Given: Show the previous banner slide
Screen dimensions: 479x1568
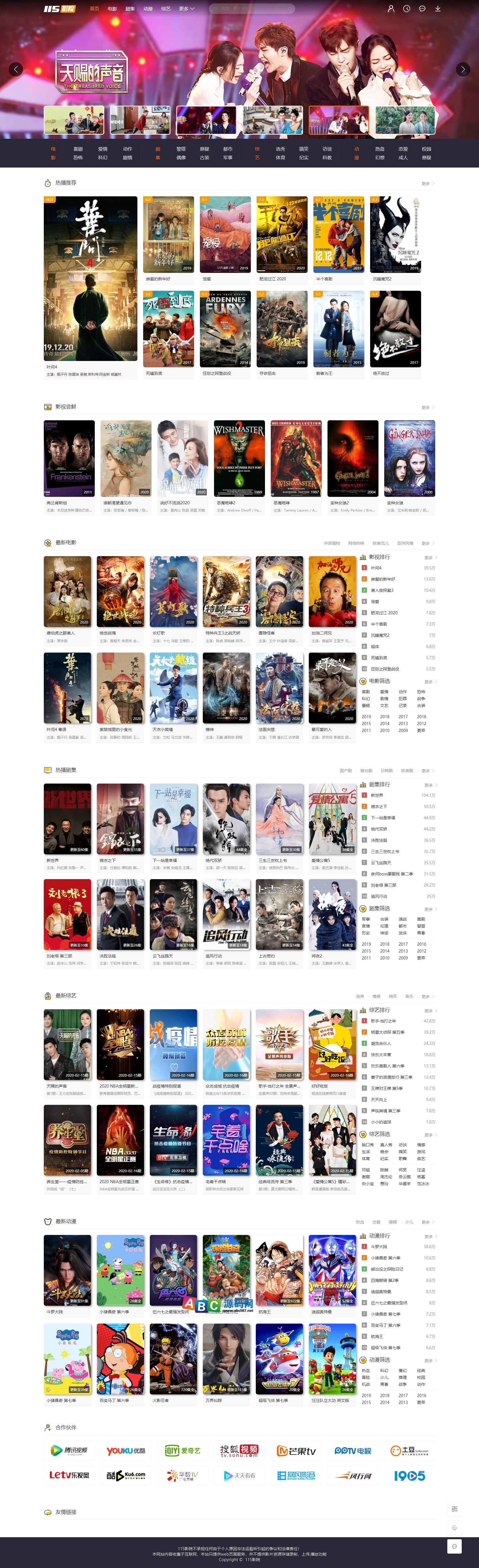Looking at the screenshot, I should [x=16, y=69].
